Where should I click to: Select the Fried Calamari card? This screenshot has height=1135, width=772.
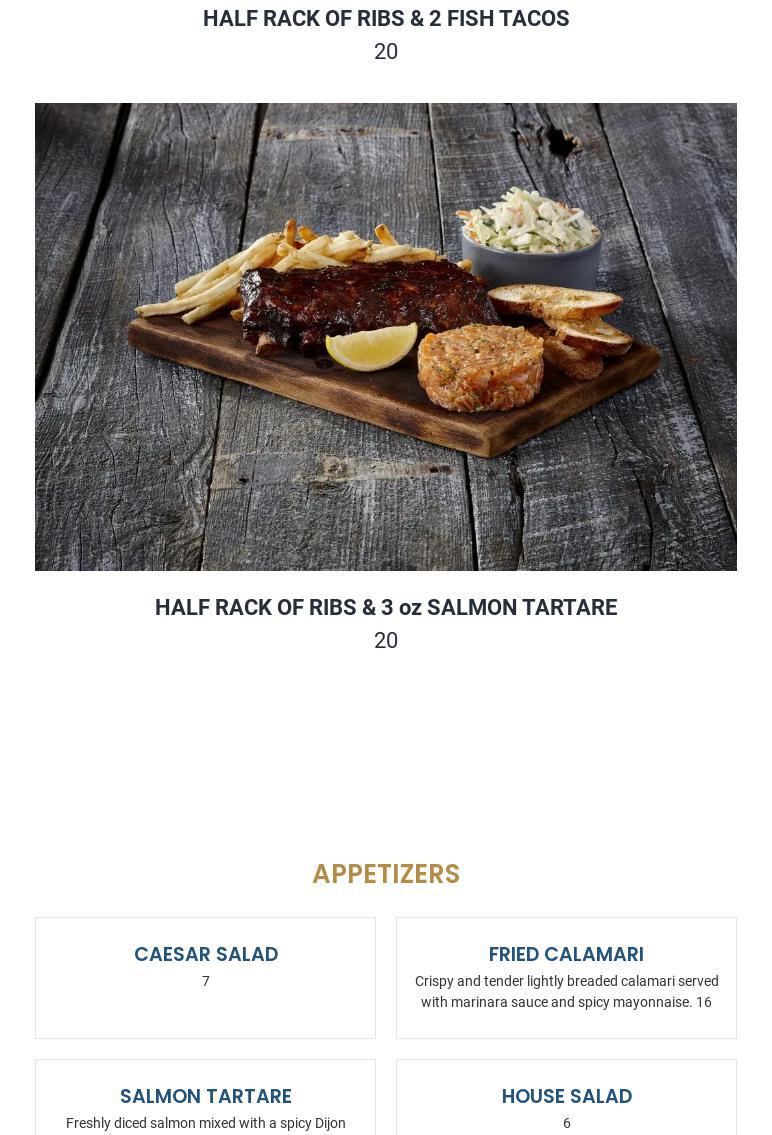pos(566,976)
